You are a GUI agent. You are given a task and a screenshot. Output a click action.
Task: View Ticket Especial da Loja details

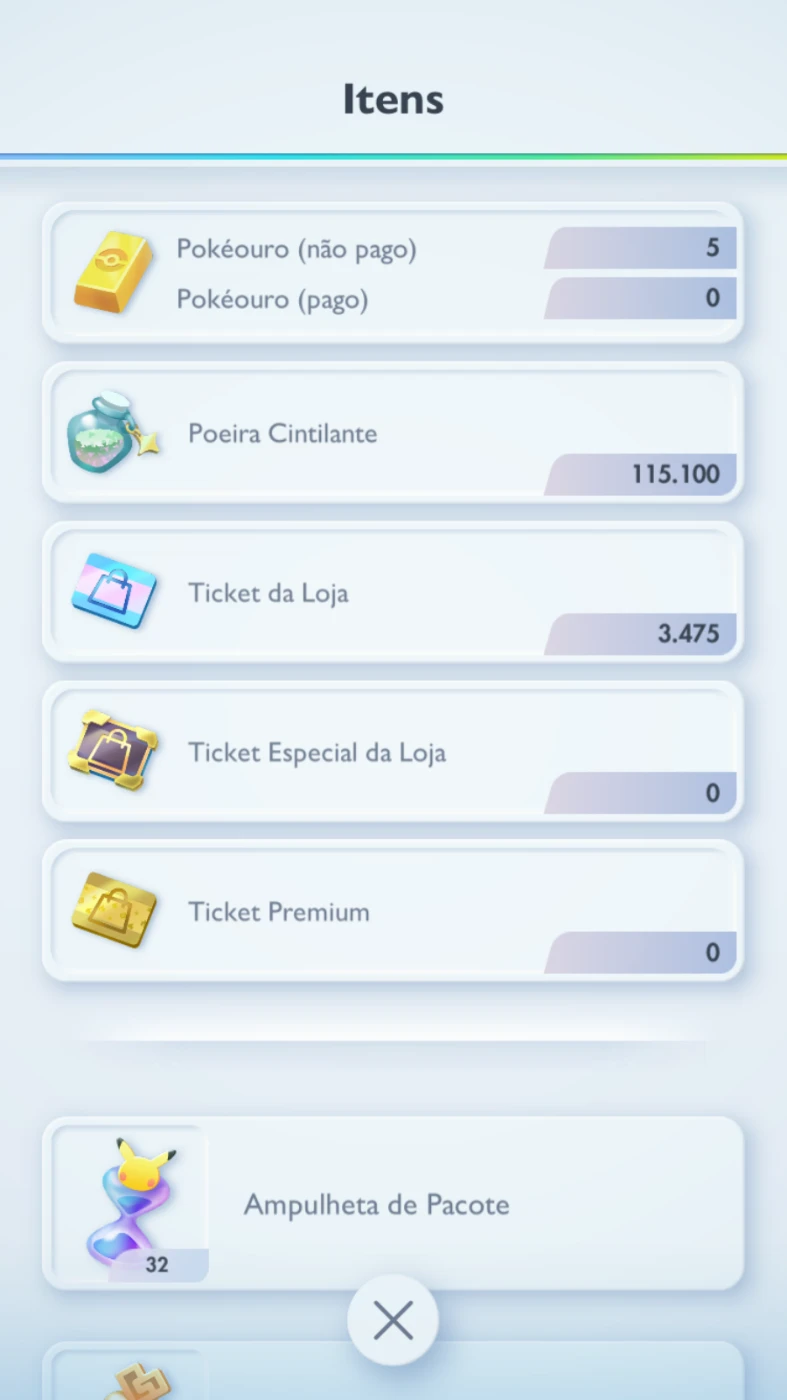pos(392,752)
